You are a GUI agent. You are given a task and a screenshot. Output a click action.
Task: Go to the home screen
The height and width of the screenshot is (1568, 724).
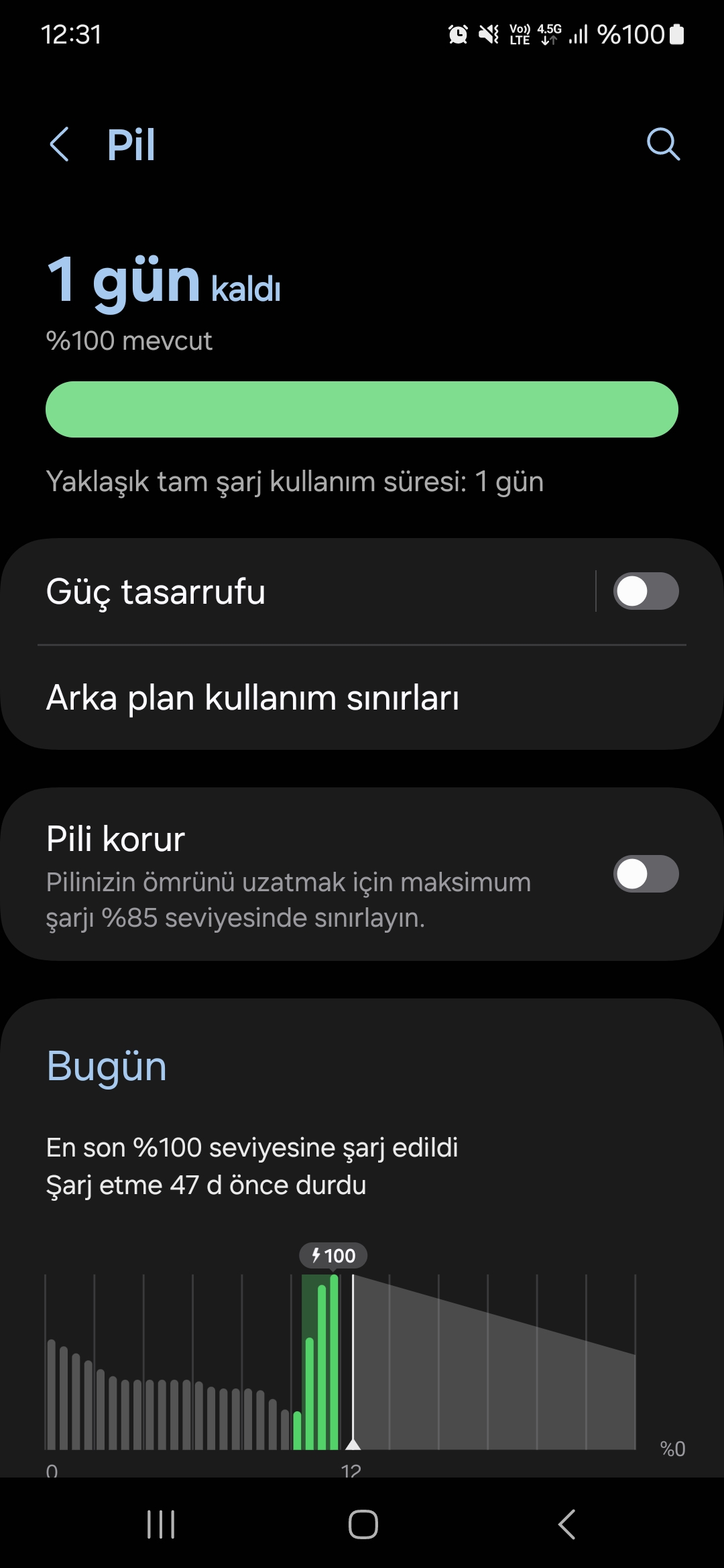click(x=363, y=1524)
